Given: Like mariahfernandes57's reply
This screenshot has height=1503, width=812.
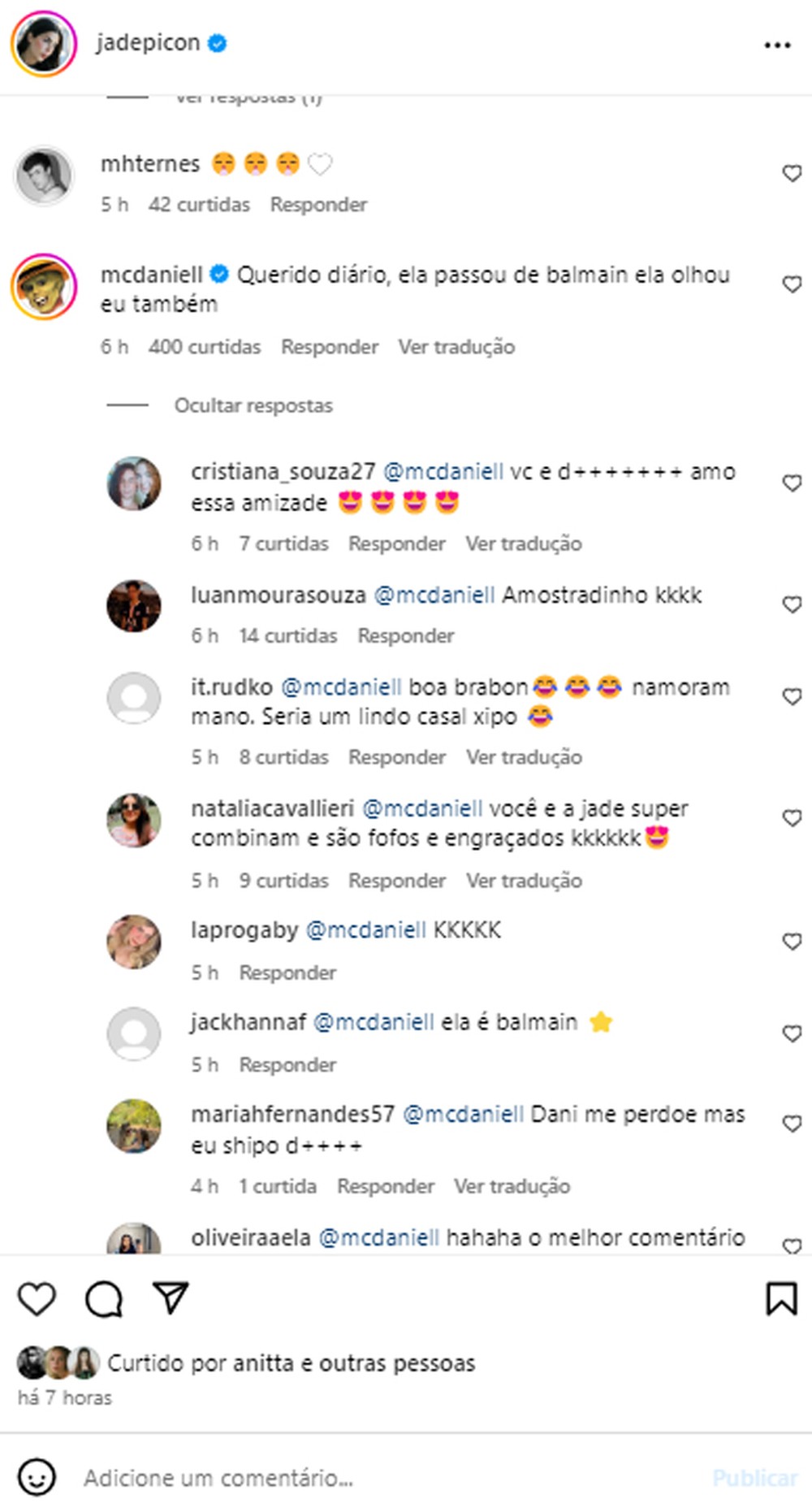Looking at the screenshot, I should [x=792, y=1124].
